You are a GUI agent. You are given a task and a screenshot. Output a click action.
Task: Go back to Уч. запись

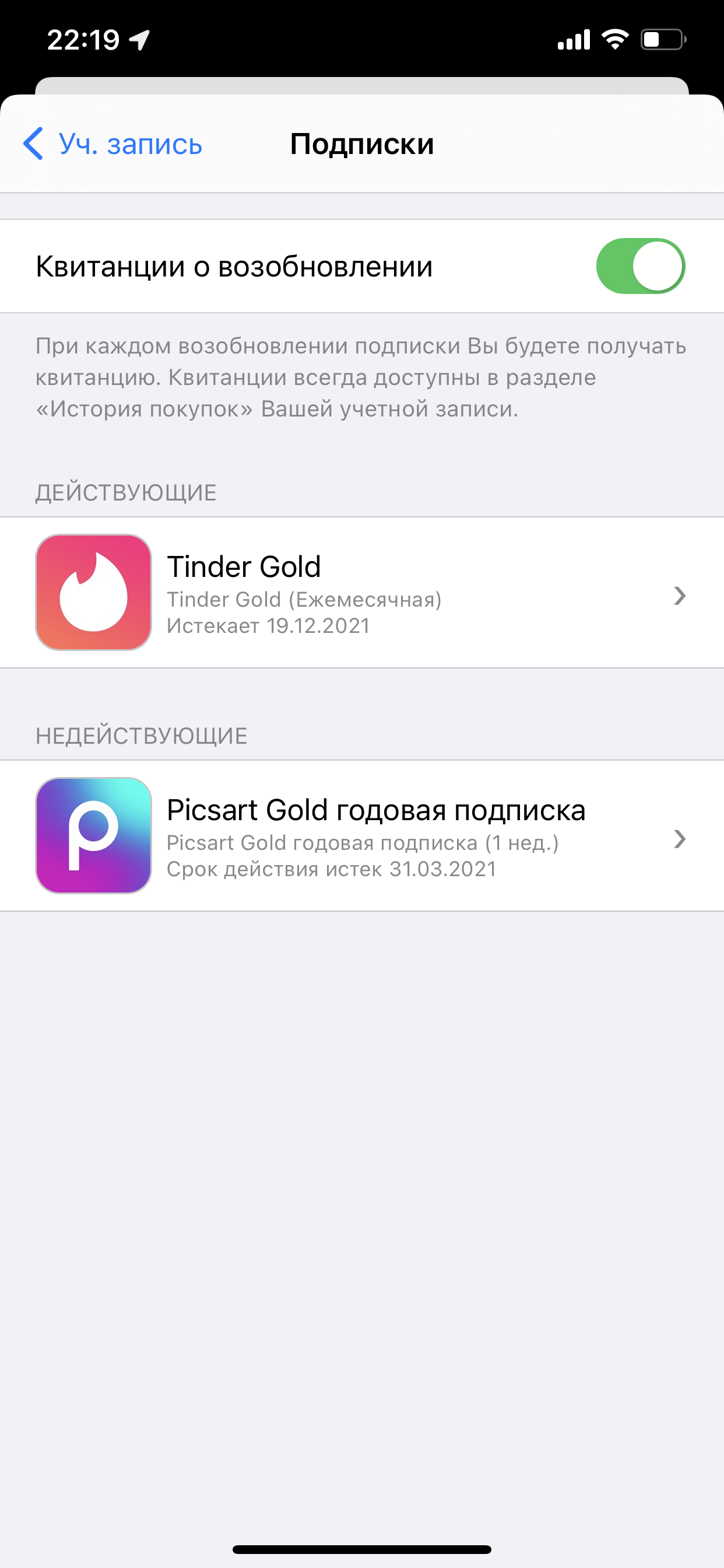tap(113, 144)
